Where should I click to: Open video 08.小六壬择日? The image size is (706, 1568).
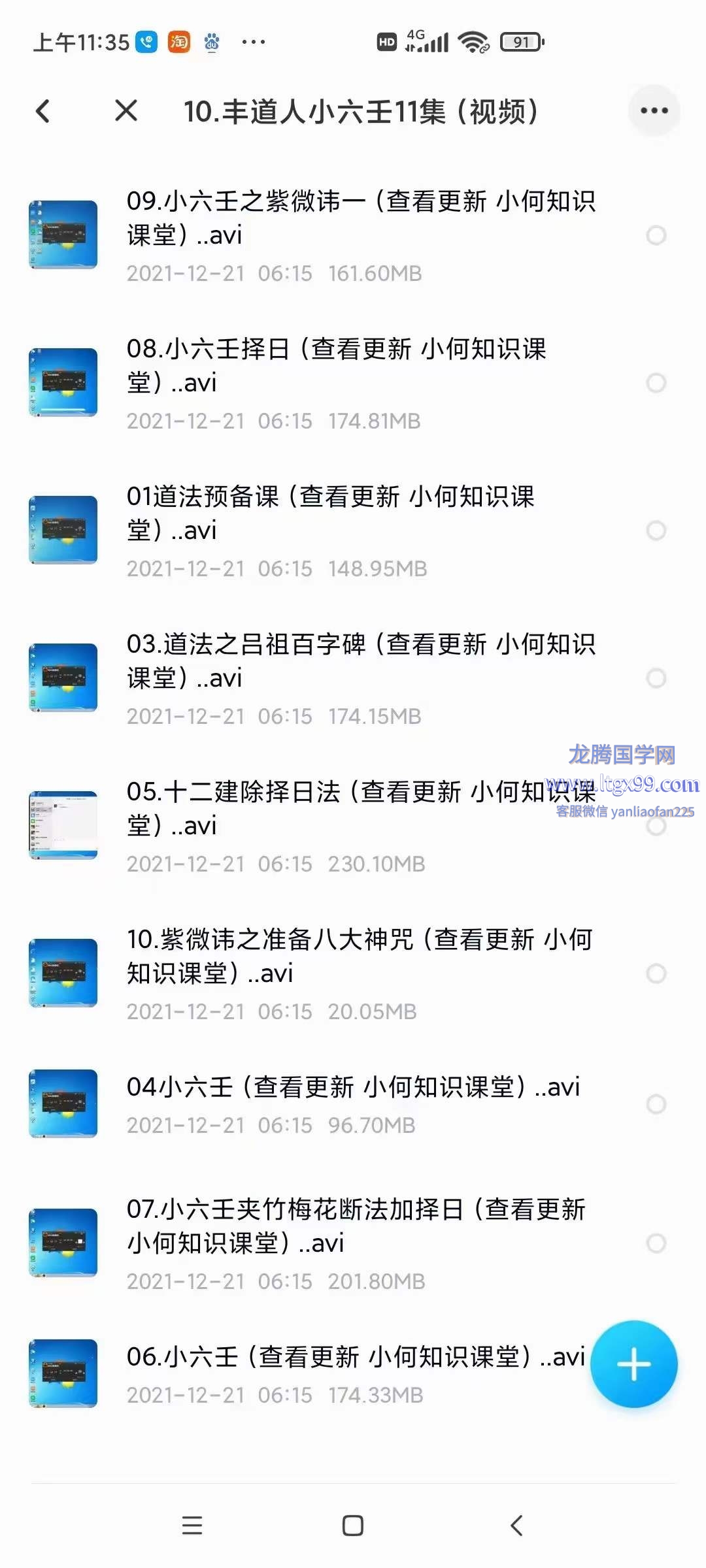336,366
